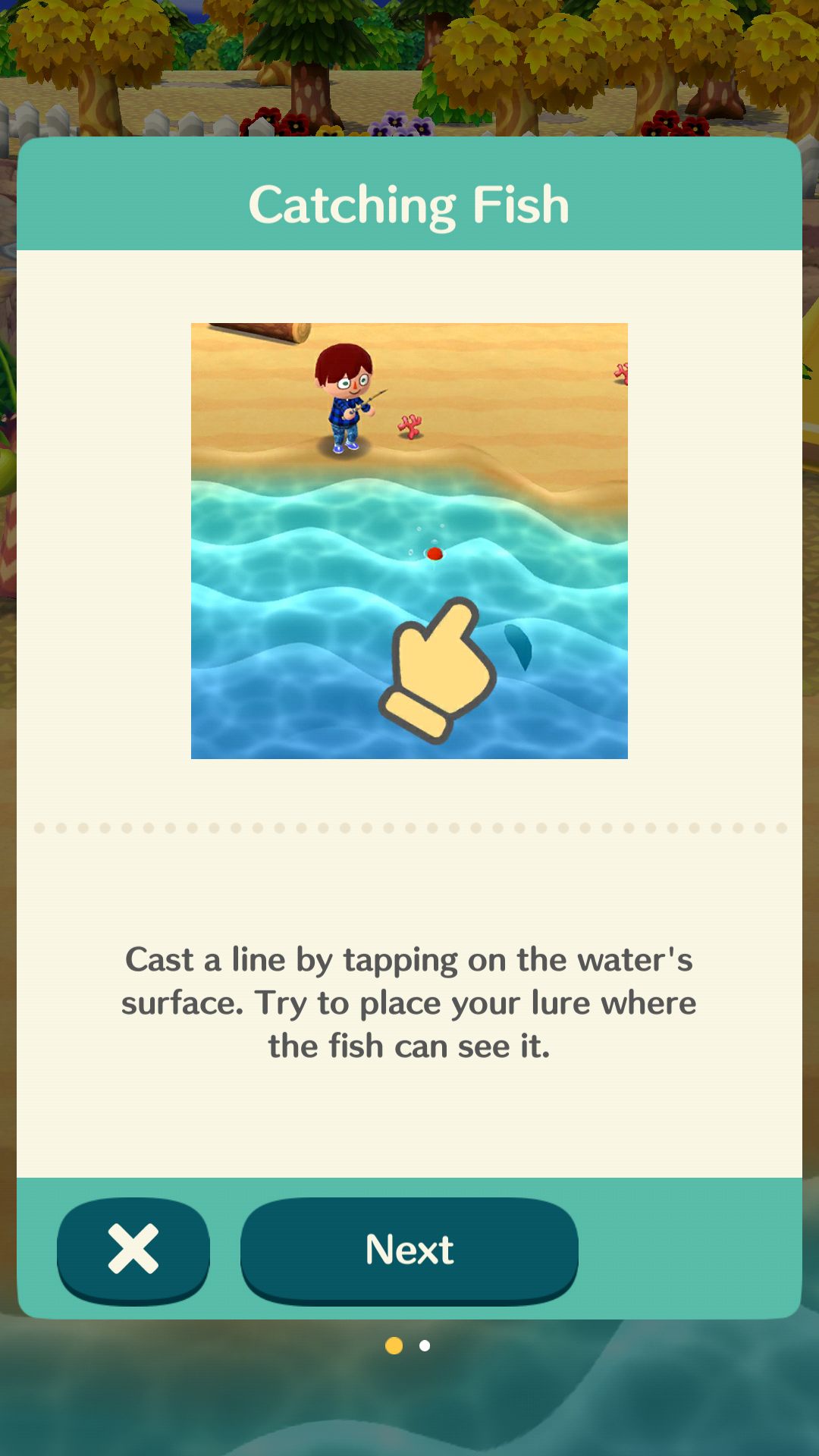The image size is (819, 1456).
Task: Go to the next tutorial page
Action: tap(409, 1249)
